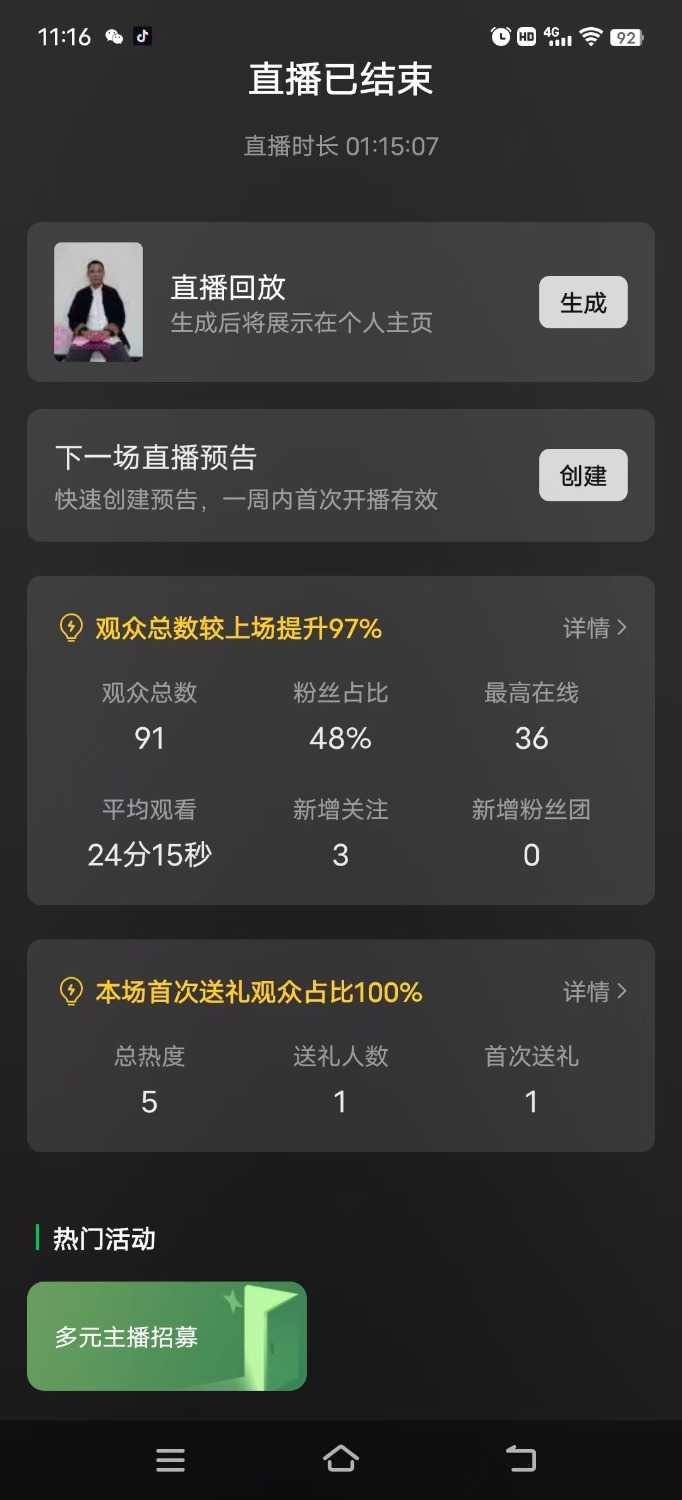Open 详情 for audience total stats

click(x=595, y=628)
